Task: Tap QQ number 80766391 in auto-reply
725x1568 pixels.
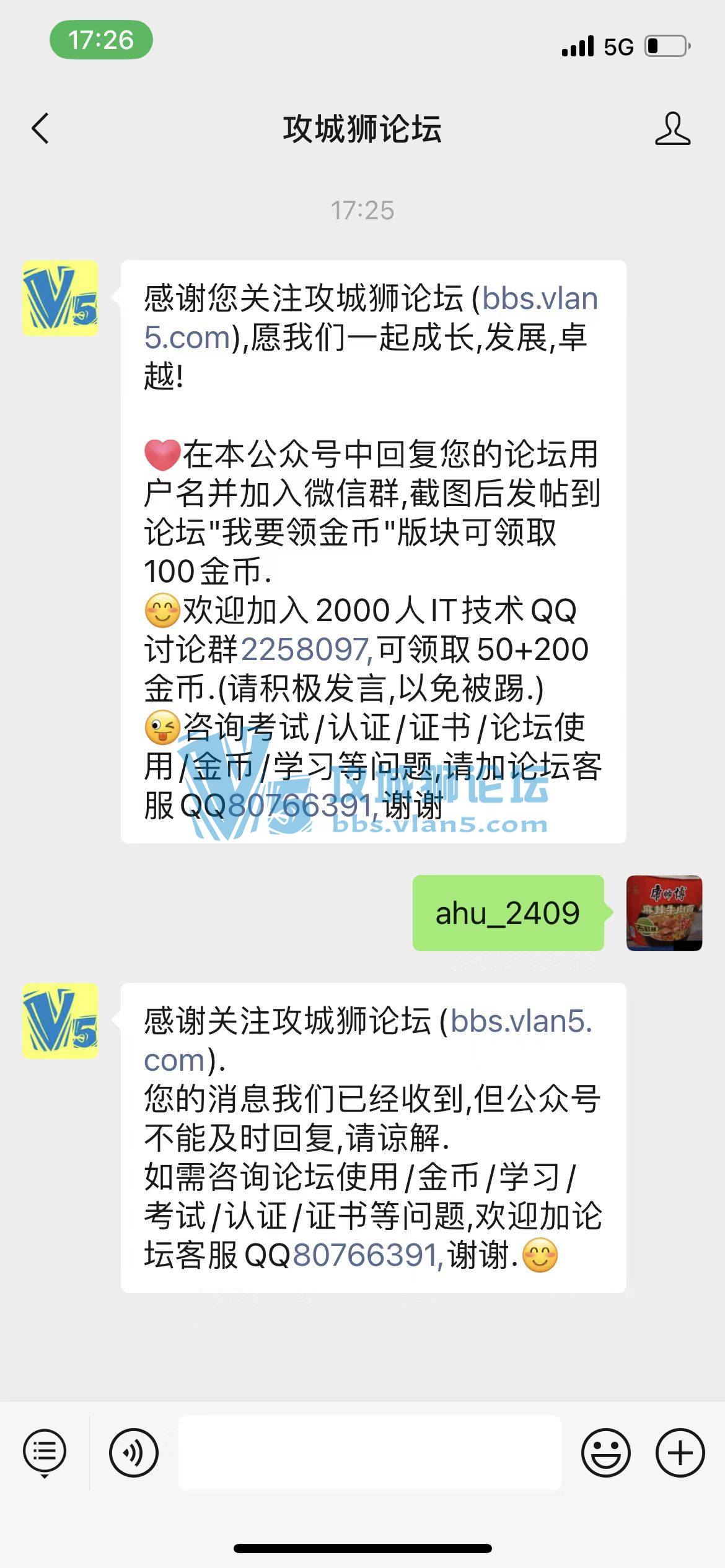Action: click(x=367, y=1255)
